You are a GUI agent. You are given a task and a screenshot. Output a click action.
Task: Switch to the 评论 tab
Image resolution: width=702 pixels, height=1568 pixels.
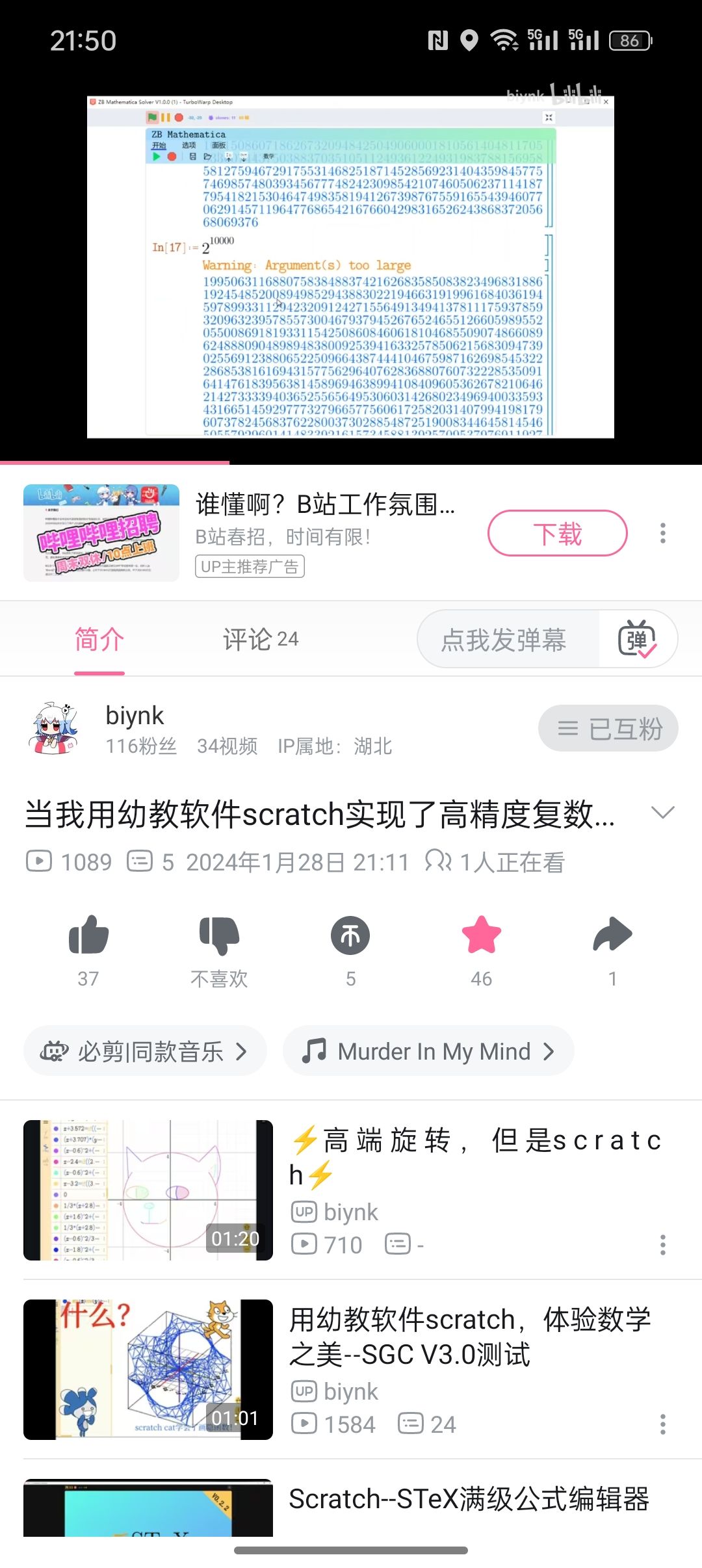click(x=260, y=640)
